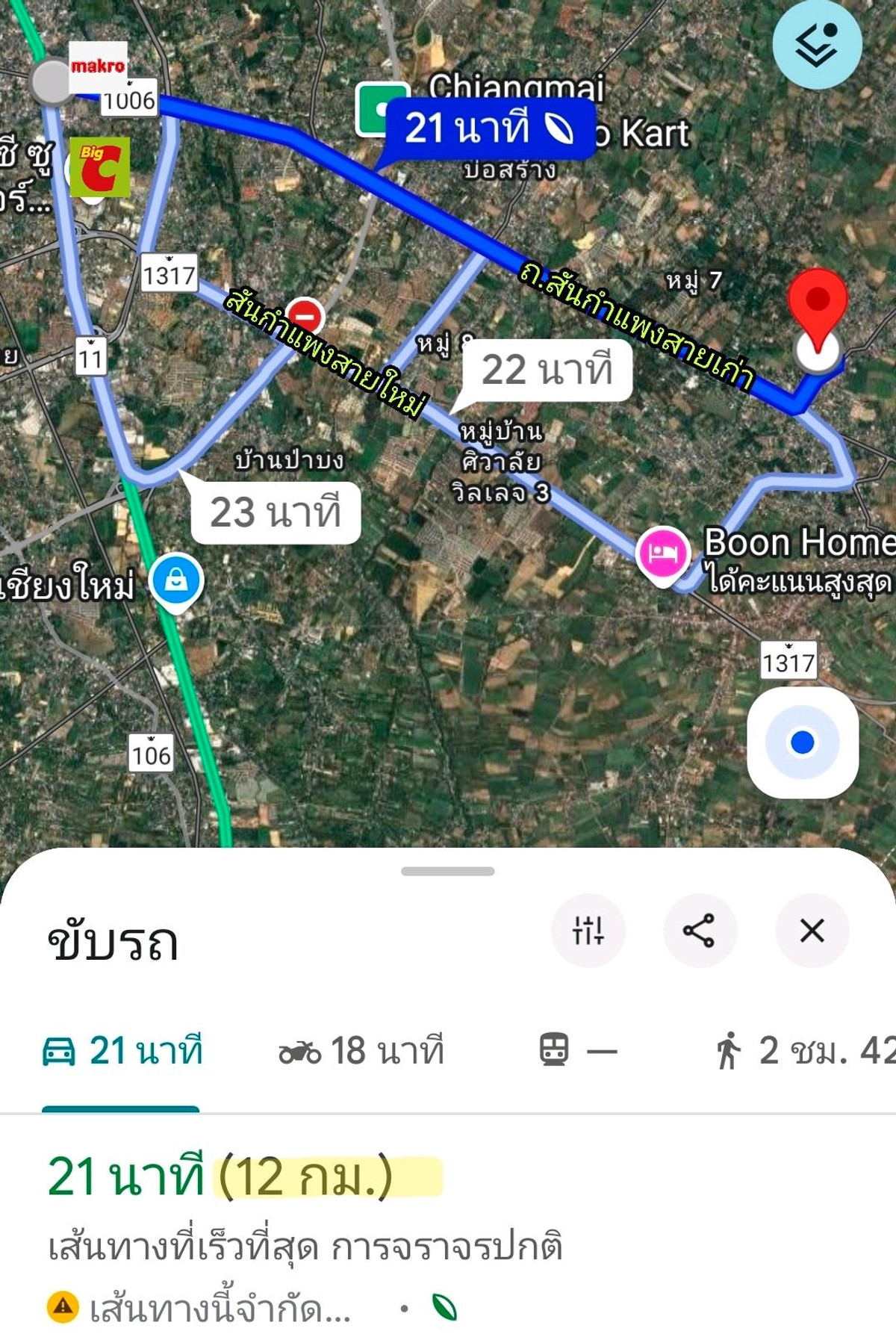Tap the blue shopping bag map pin
The width and height of the screenshot is (896, 1343).
tap(176, 580)
